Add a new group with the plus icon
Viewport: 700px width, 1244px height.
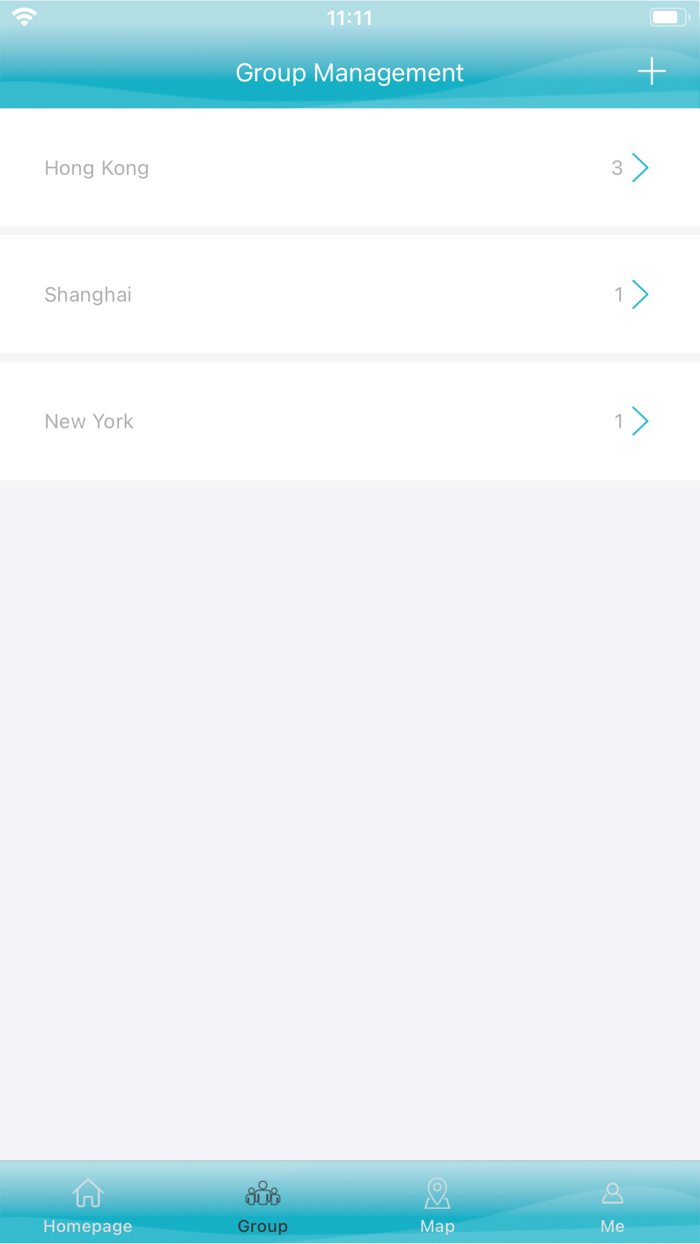pos(651,72)
